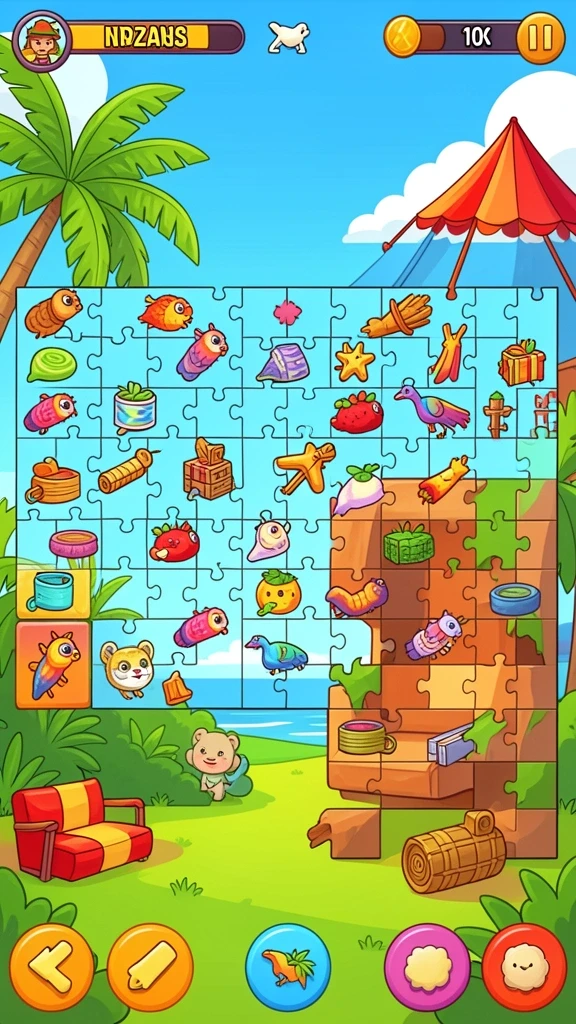
Task: Tap the gold coin icon
Action: (402, 36)
